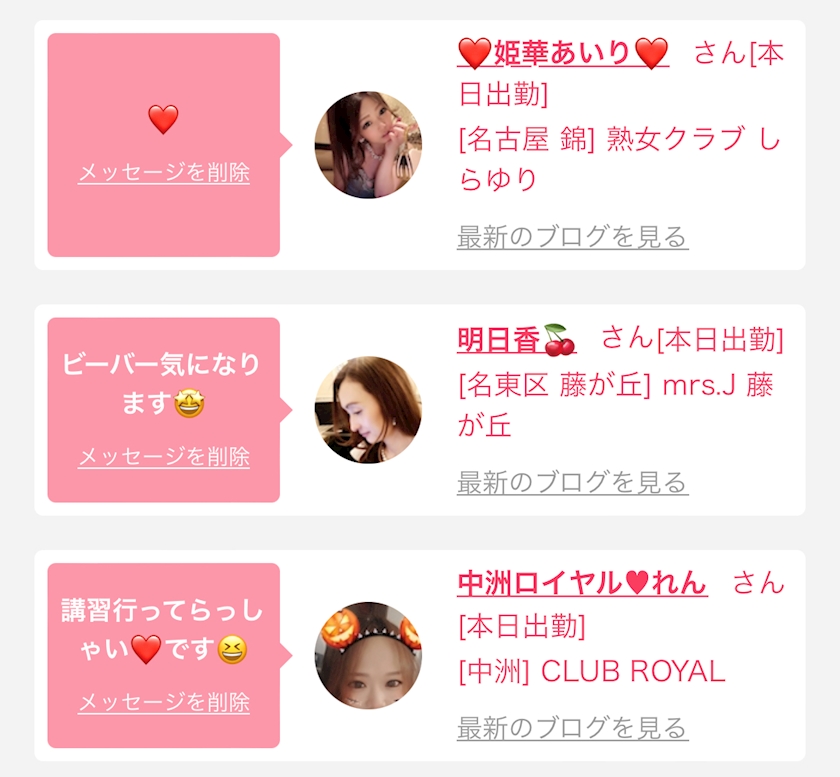Open 姫華あいり profile link
Image resolution: width=840 pixels, height=777 pixels.
562,51
